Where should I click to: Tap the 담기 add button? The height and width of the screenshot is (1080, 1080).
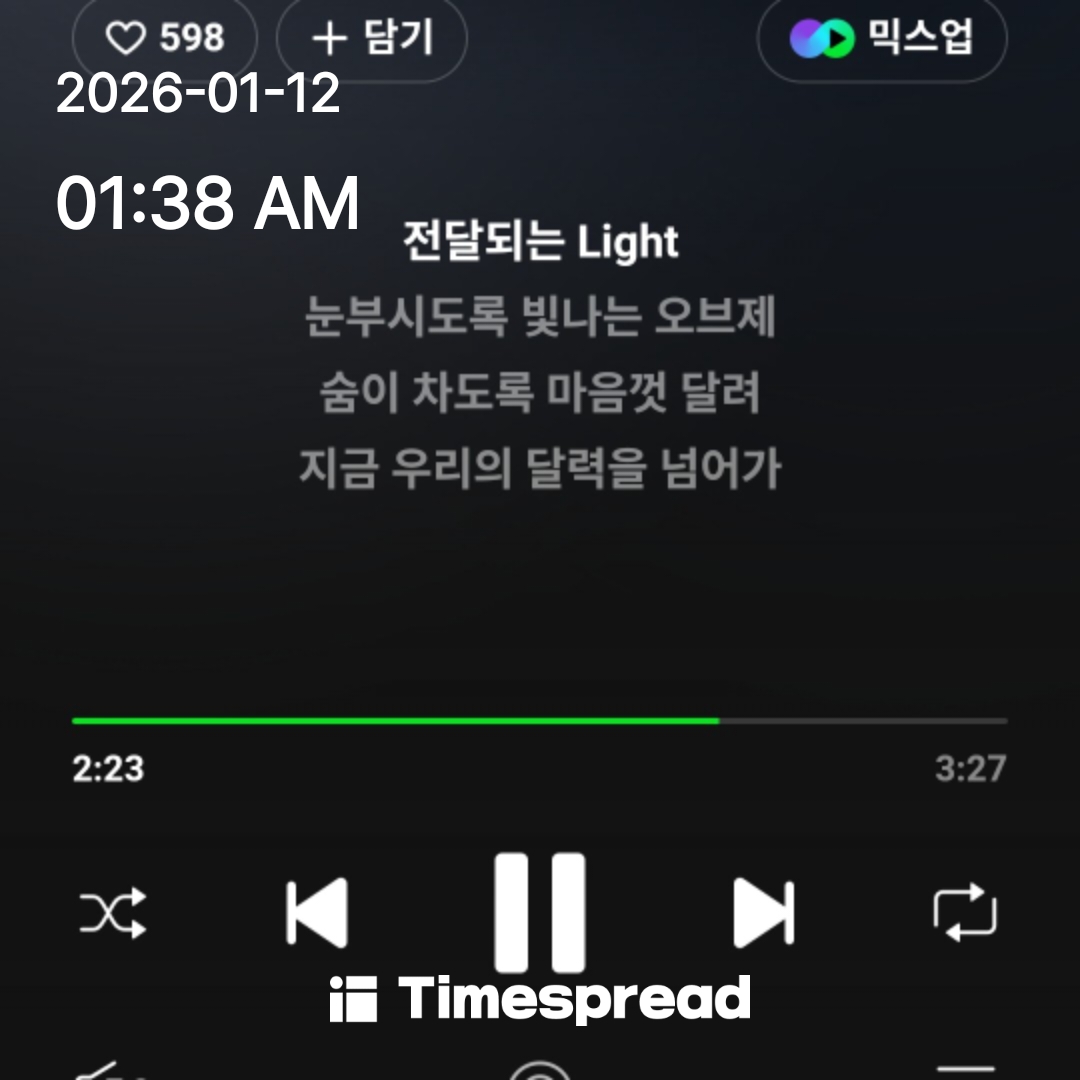[x=371, y=39]
